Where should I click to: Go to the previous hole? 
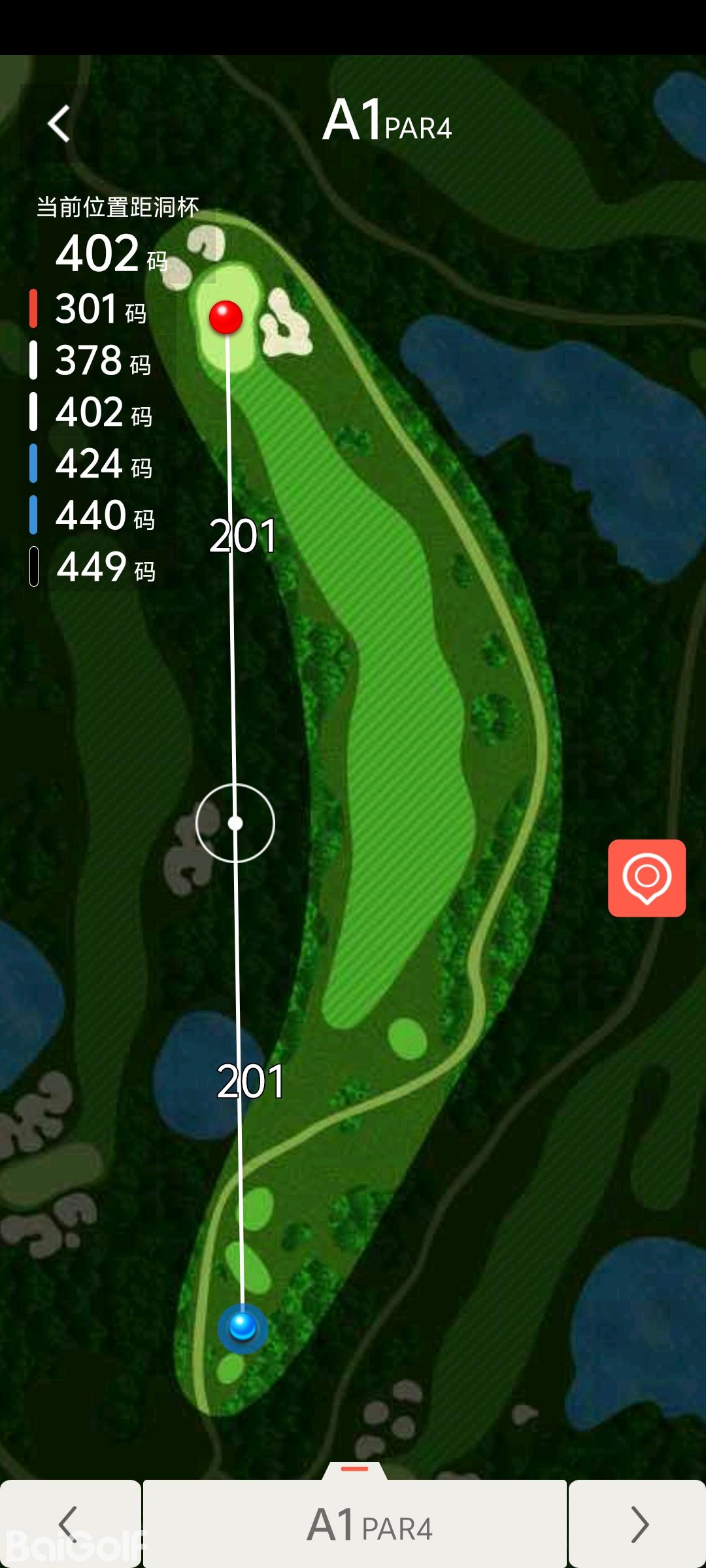tap(69, 1524)
